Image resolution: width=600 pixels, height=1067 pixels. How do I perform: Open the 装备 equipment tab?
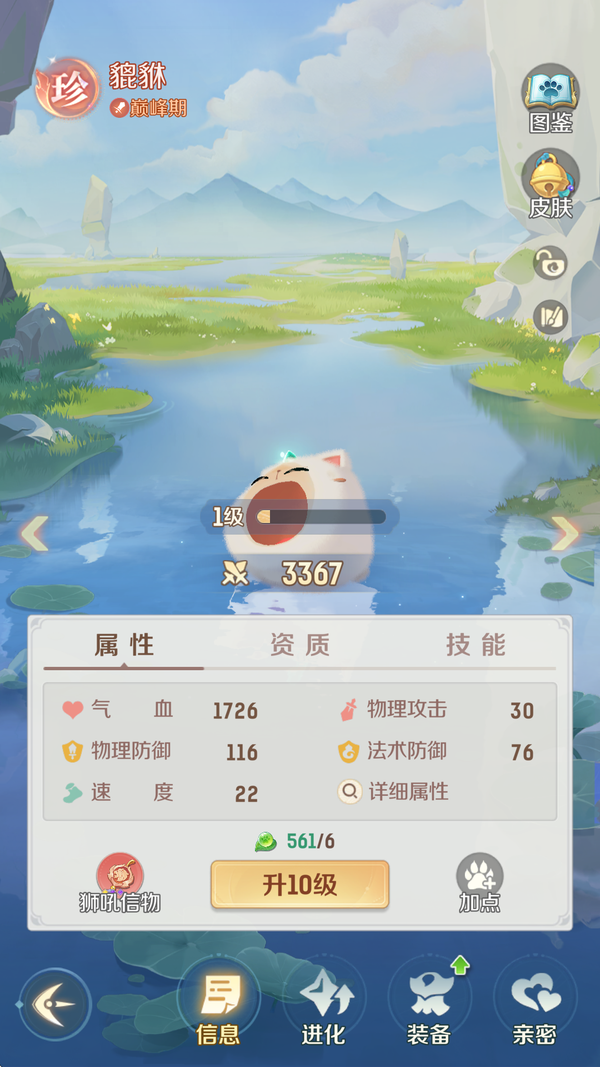(x=429, y=1005)
